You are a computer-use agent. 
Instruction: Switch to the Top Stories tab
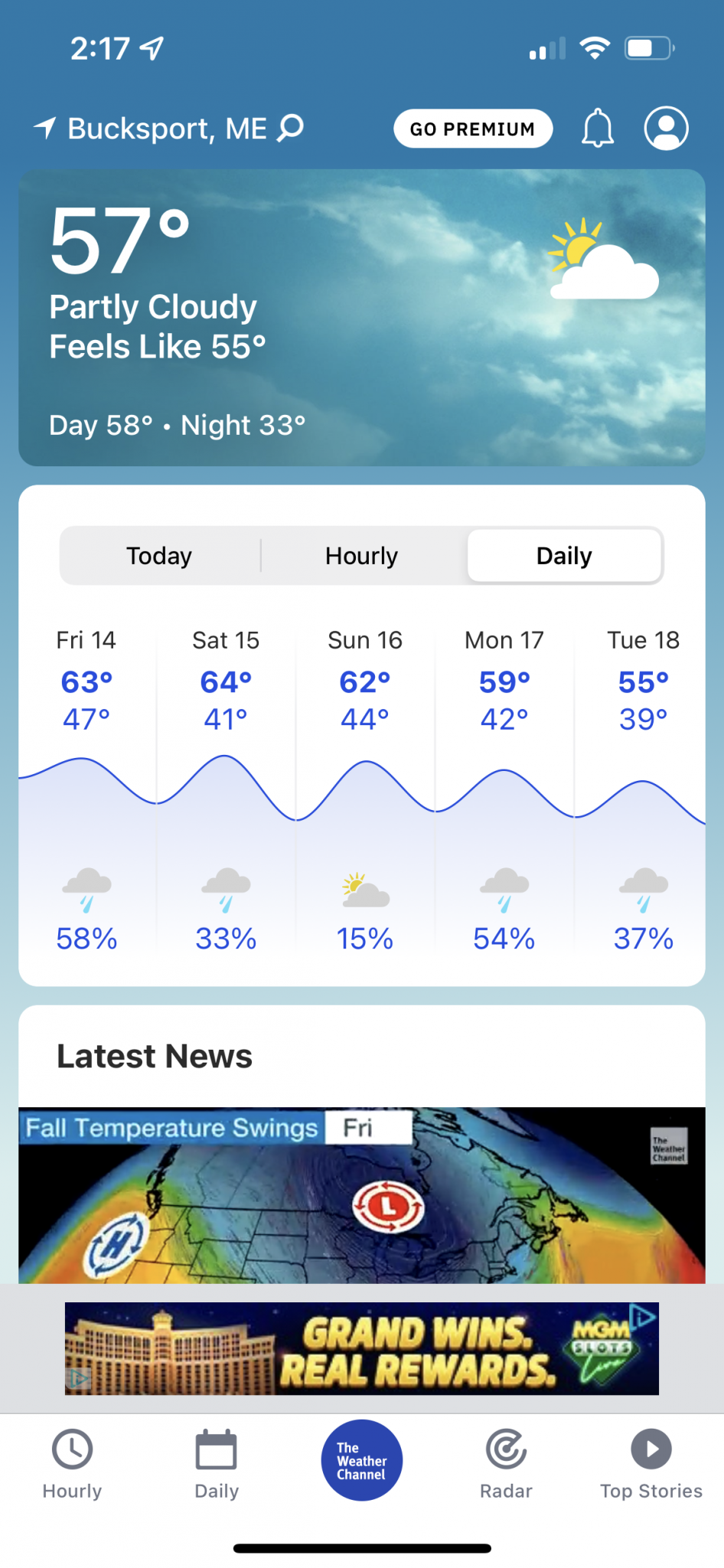[651, 1464]
